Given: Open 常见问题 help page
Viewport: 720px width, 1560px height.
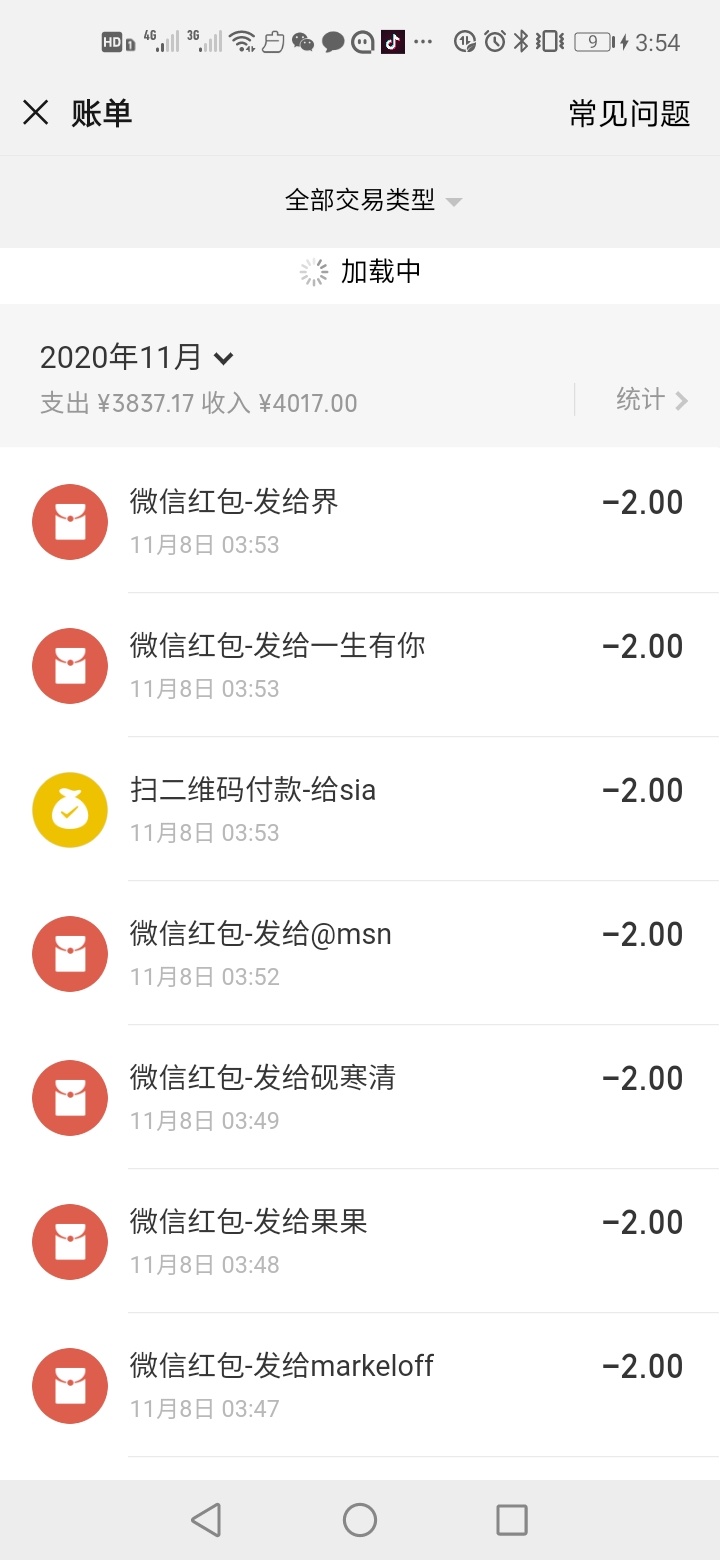Looking at the screenshot, I should [629, 113].
